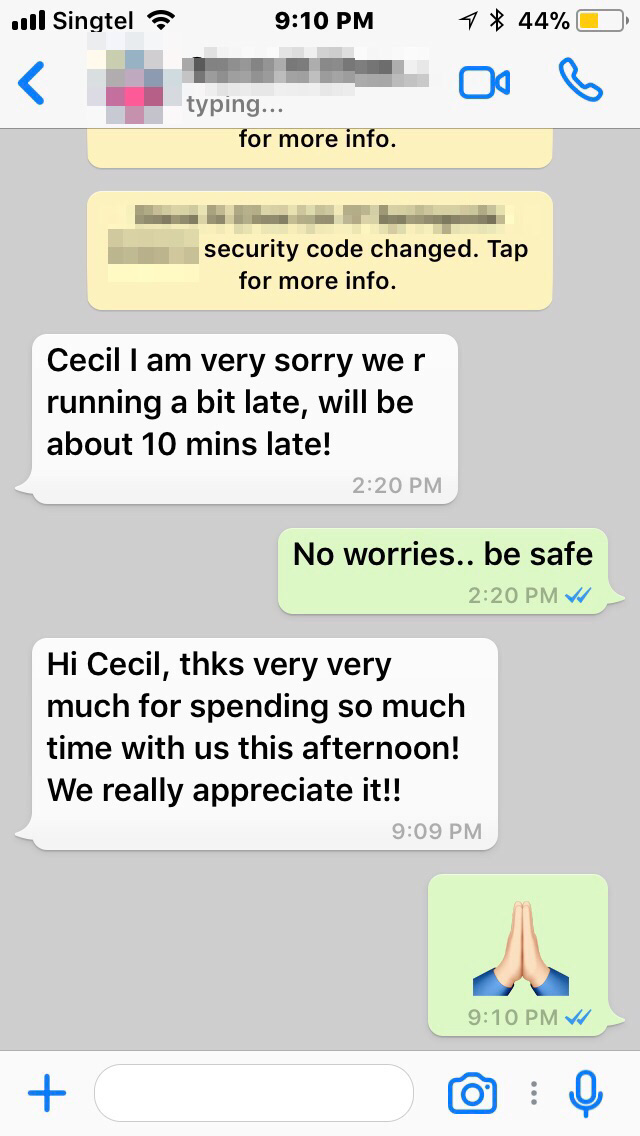This screenshot has height=1136, width=640.
Task: Start a voice call with this contact
Action: point(581,81)
